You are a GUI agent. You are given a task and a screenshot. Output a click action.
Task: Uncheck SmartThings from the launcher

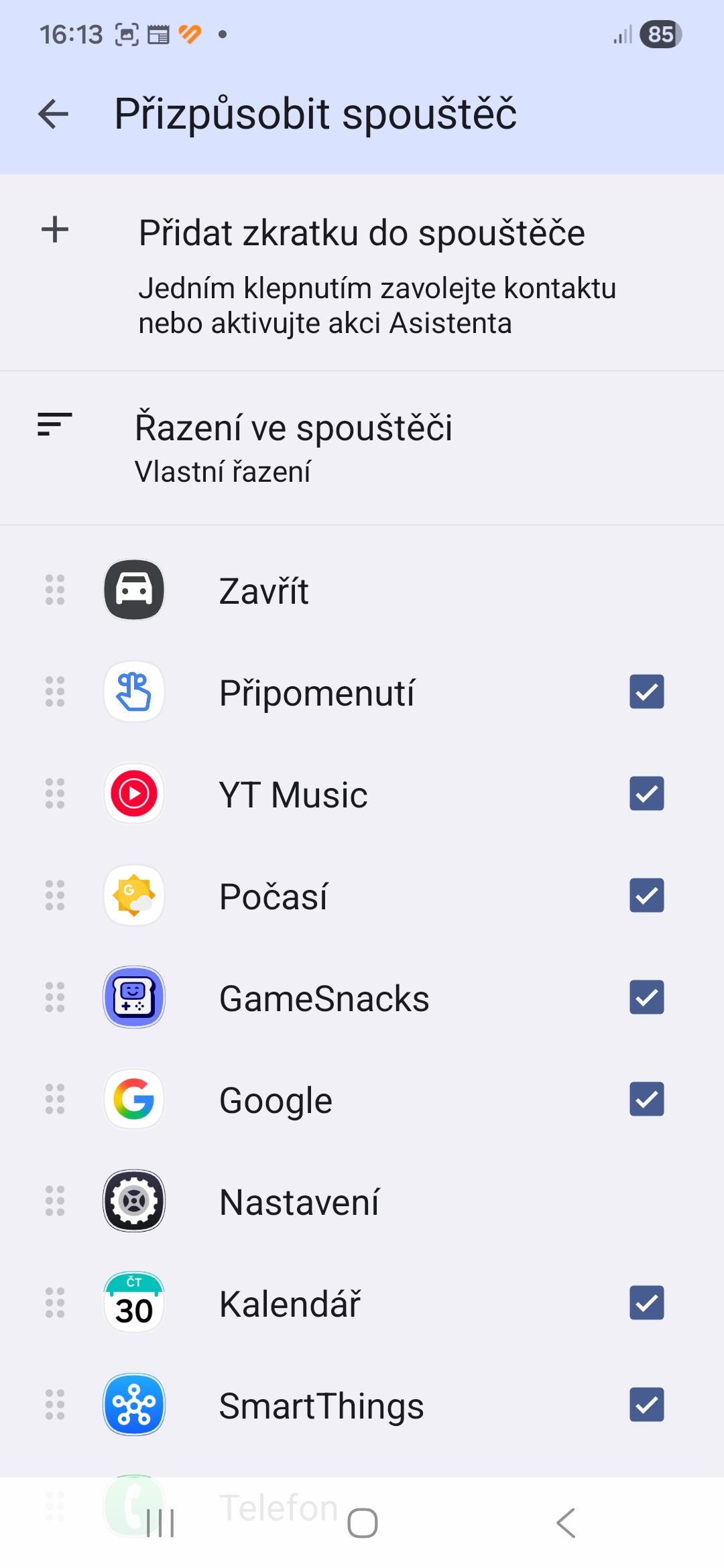point(646,1405)
